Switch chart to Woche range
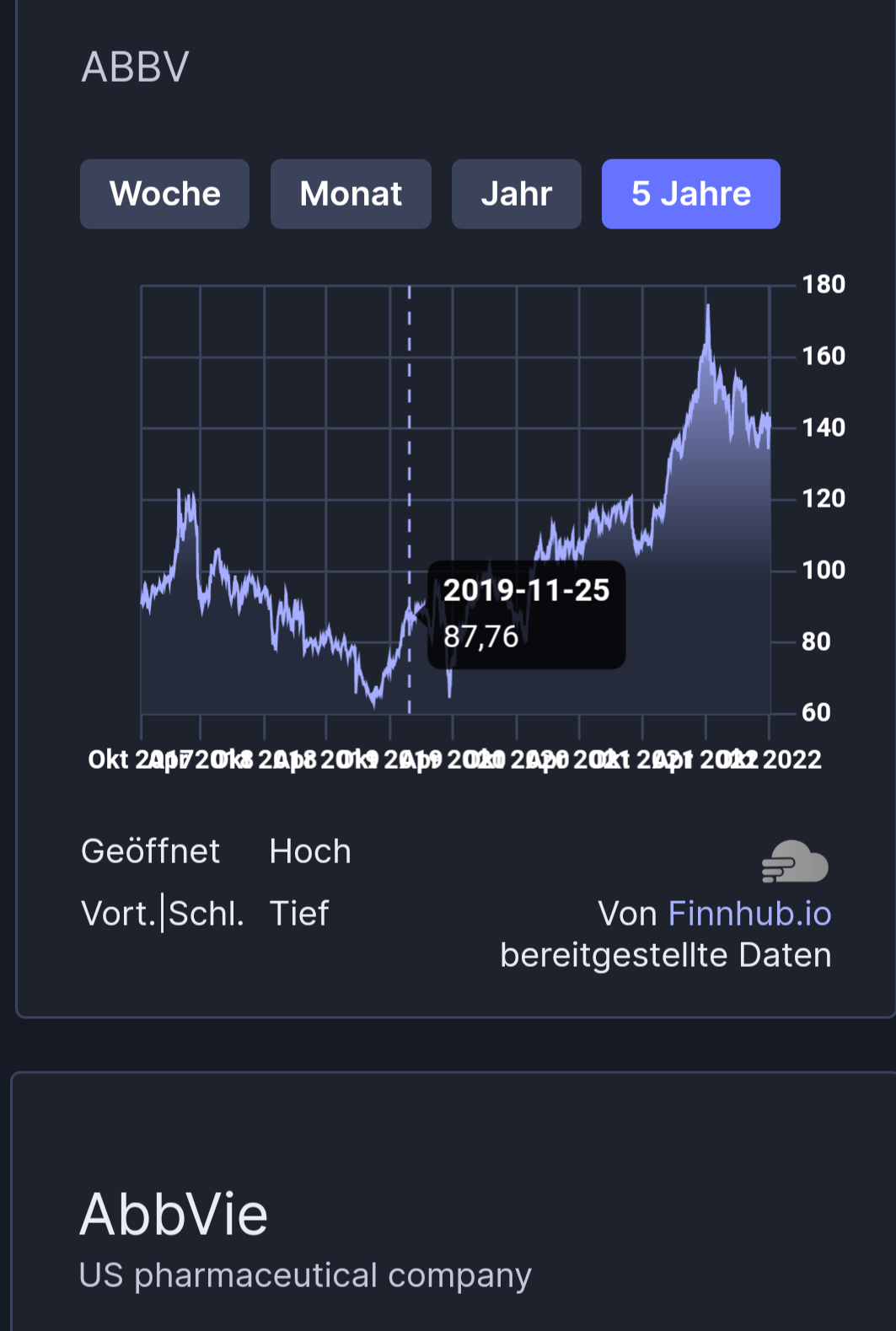This screenshot has width=896, height=1331. [x=164, y=194]
